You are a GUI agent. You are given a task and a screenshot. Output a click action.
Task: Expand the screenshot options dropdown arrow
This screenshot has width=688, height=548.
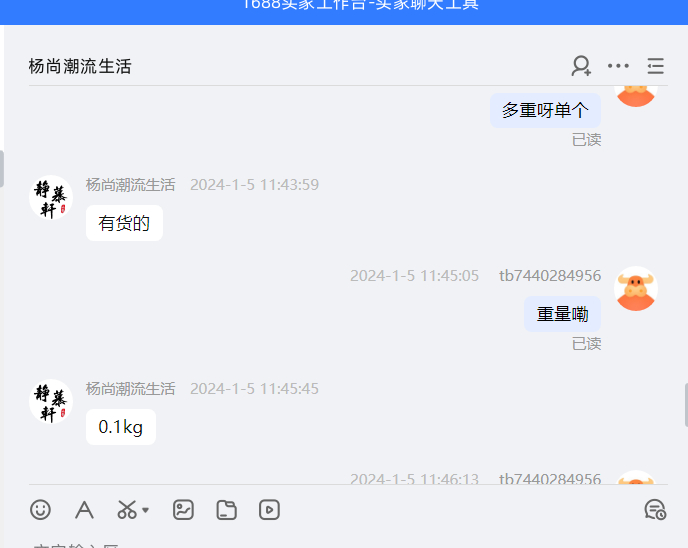(146, 510)
